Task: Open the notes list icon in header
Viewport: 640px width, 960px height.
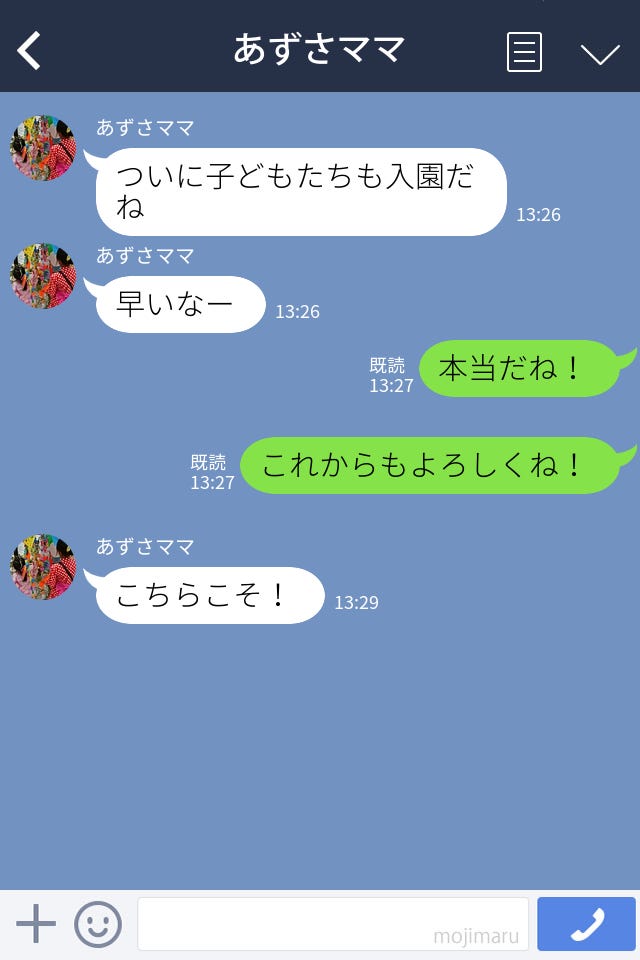Action: click(x=524, y=52)
